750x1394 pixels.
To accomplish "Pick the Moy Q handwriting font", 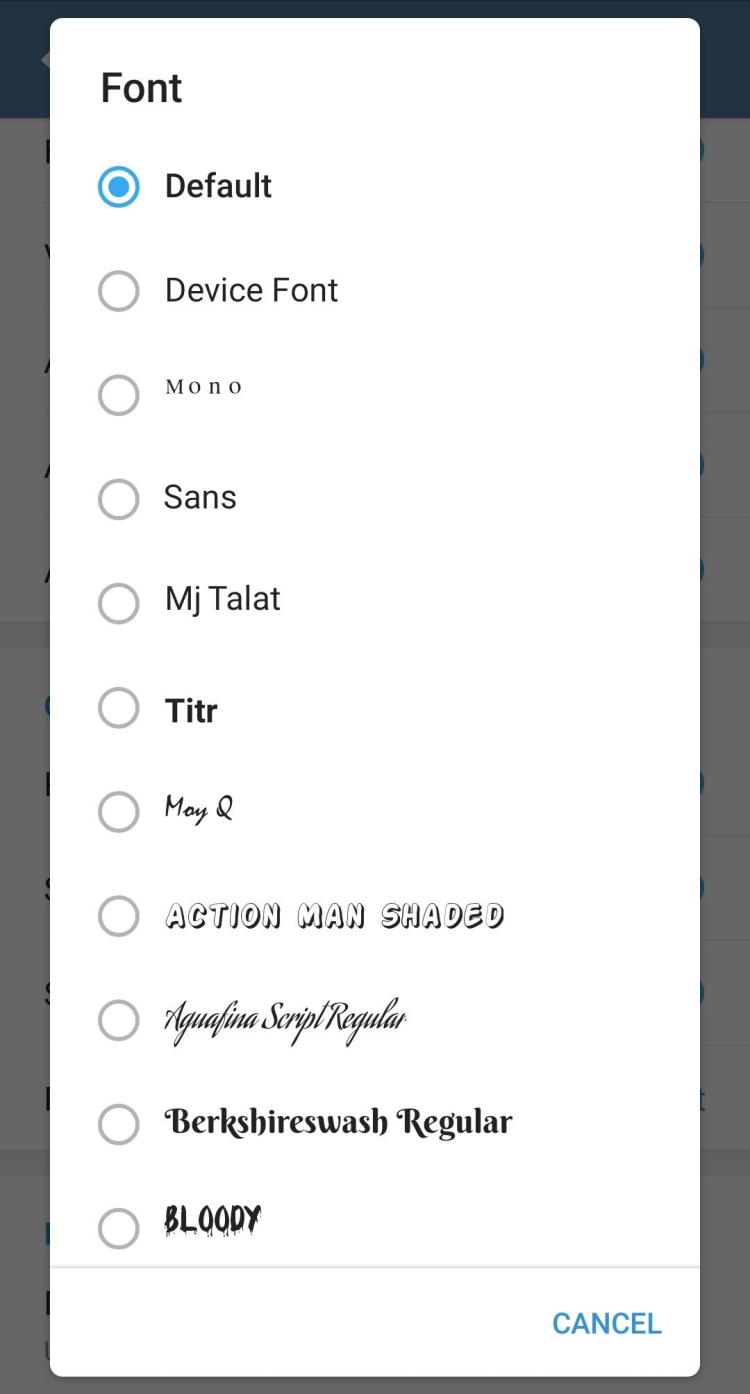I will (119, 812).
